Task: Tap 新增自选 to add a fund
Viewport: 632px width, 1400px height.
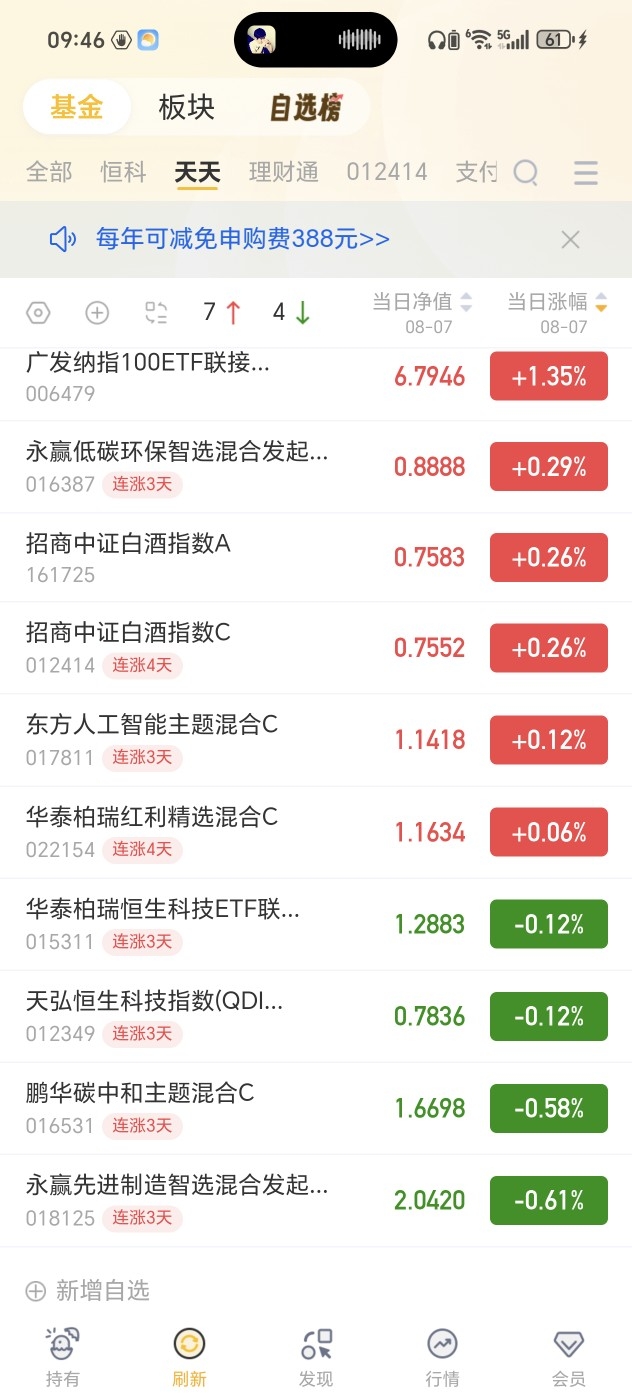Action: coord(88,1291)
